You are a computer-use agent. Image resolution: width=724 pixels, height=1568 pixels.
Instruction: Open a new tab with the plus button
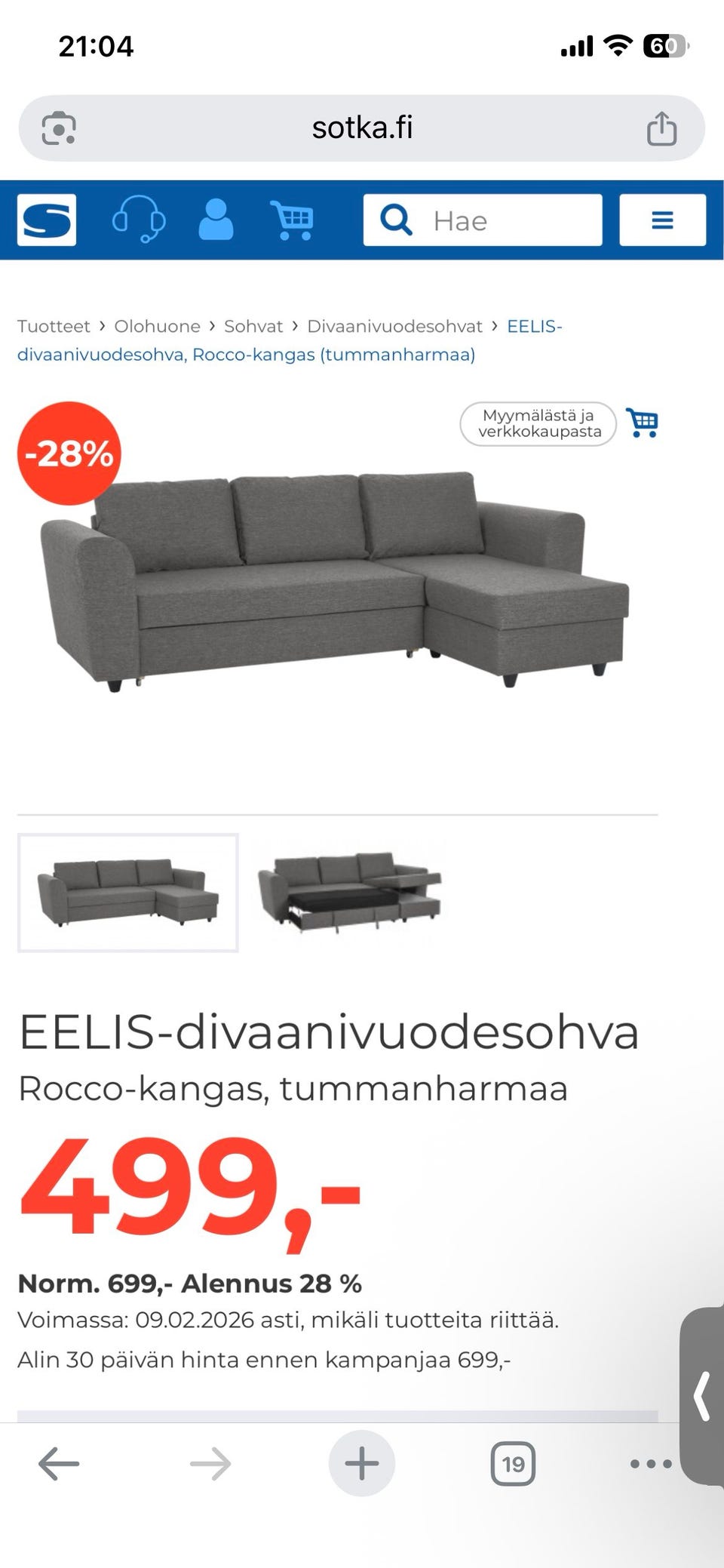click(x=360, y=1464)
